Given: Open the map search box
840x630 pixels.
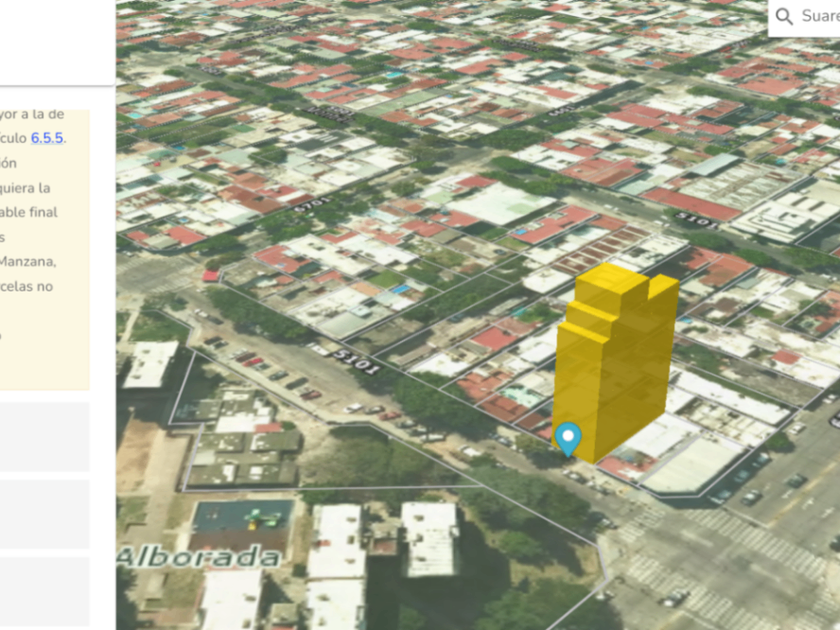Looking at the screenshot, I should [x=810, y=17].
